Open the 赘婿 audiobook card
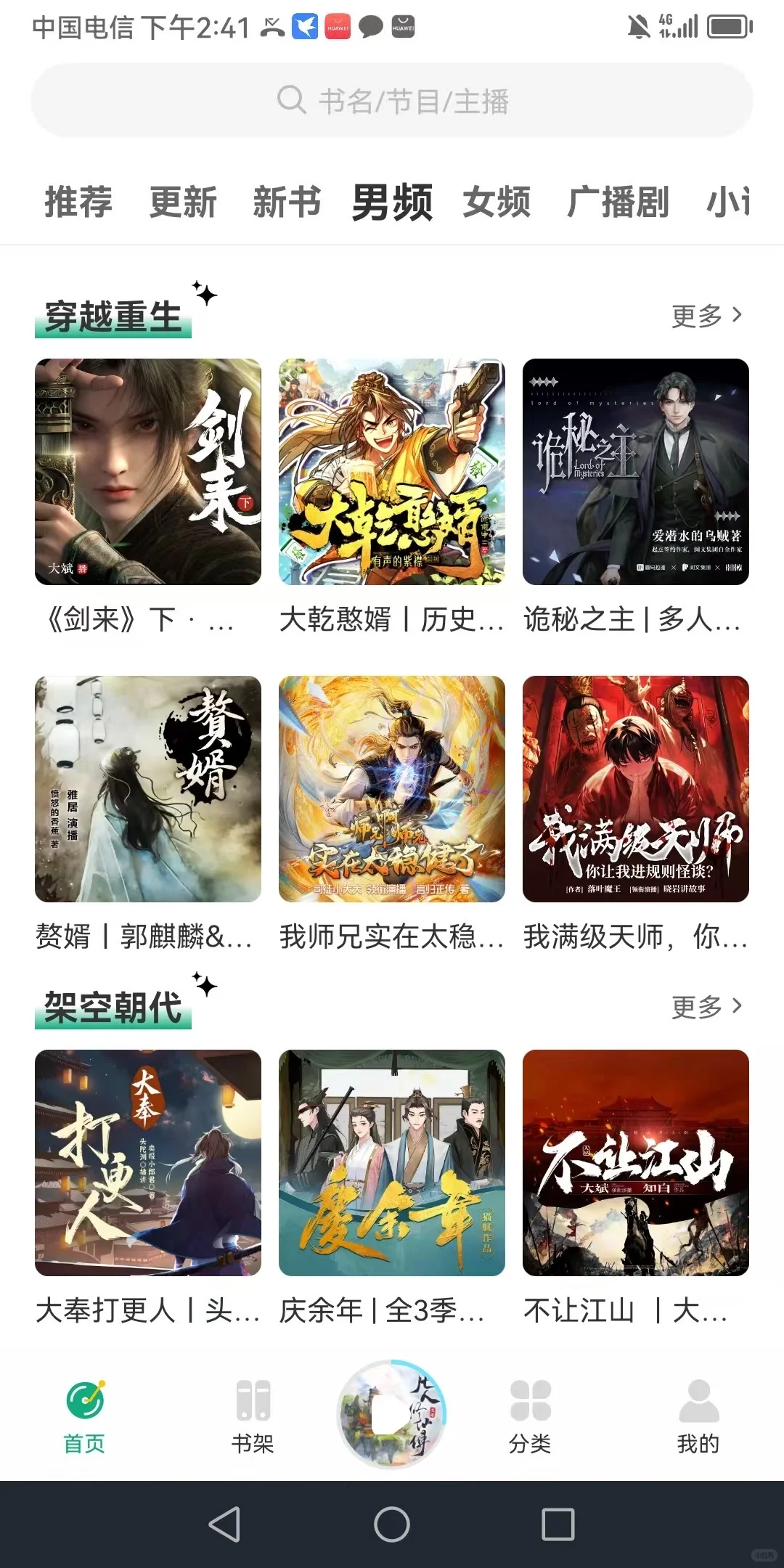 pos(148,789)
